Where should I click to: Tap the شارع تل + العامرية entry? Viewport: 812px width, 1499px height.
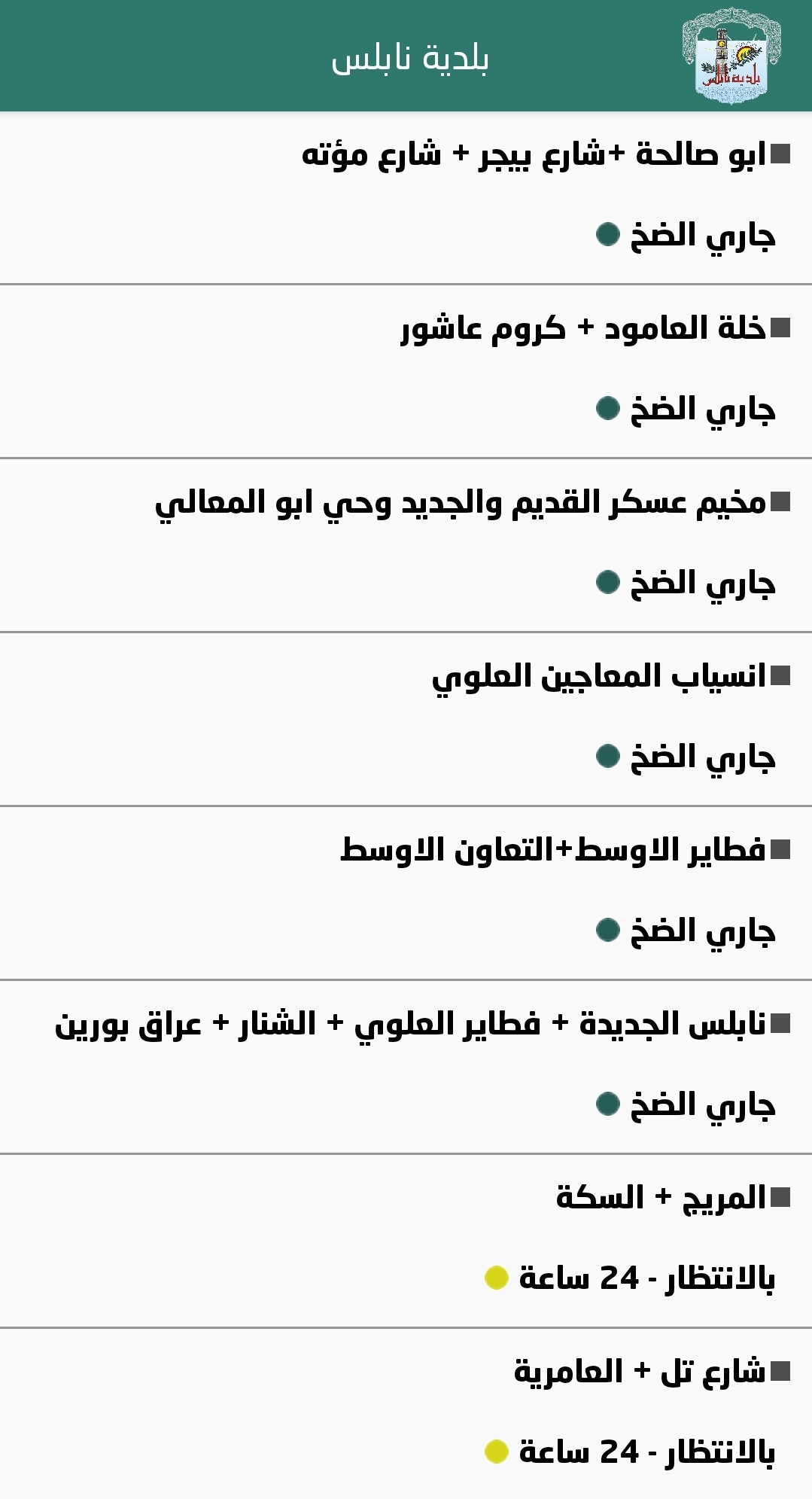406,1414
